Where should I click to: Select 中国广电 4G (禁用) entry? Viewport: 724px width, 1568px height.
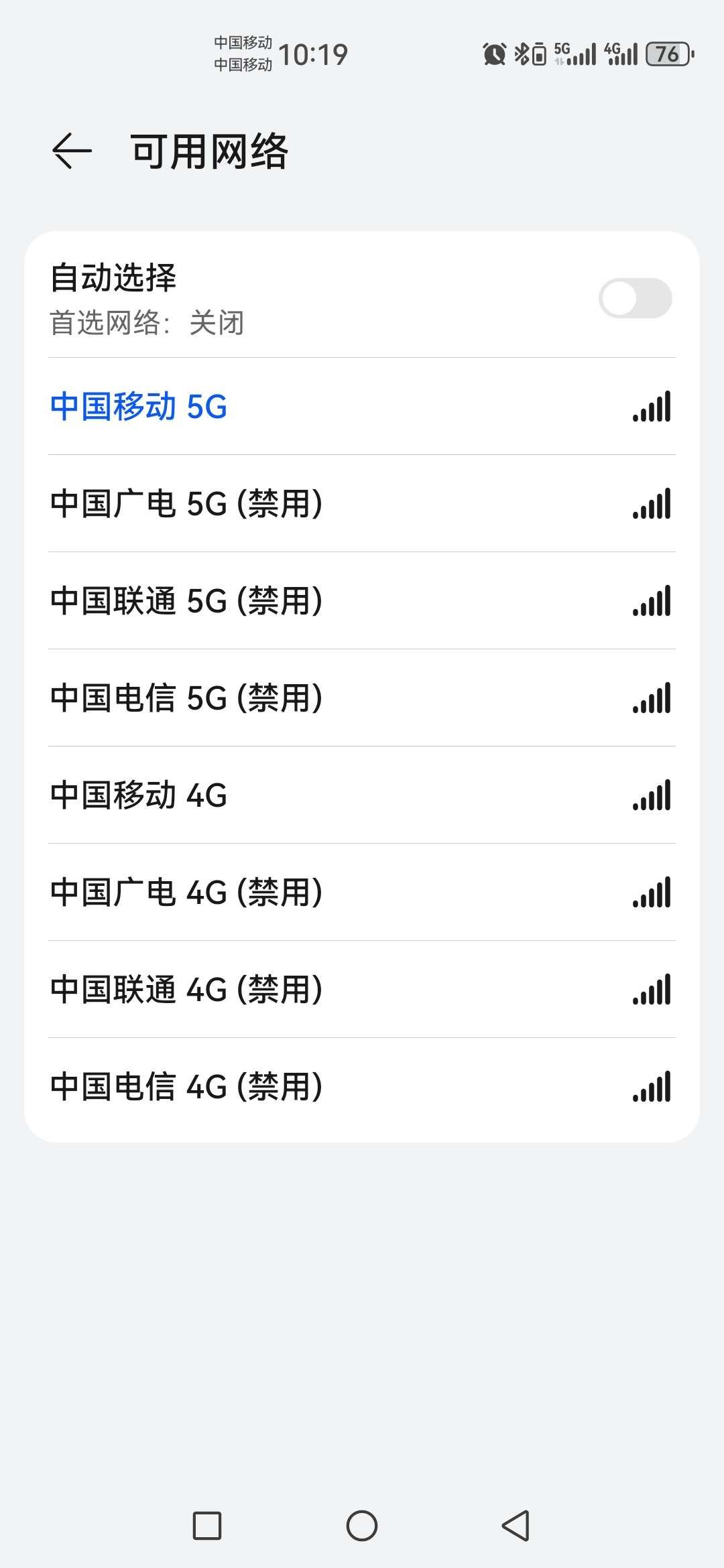362,893
